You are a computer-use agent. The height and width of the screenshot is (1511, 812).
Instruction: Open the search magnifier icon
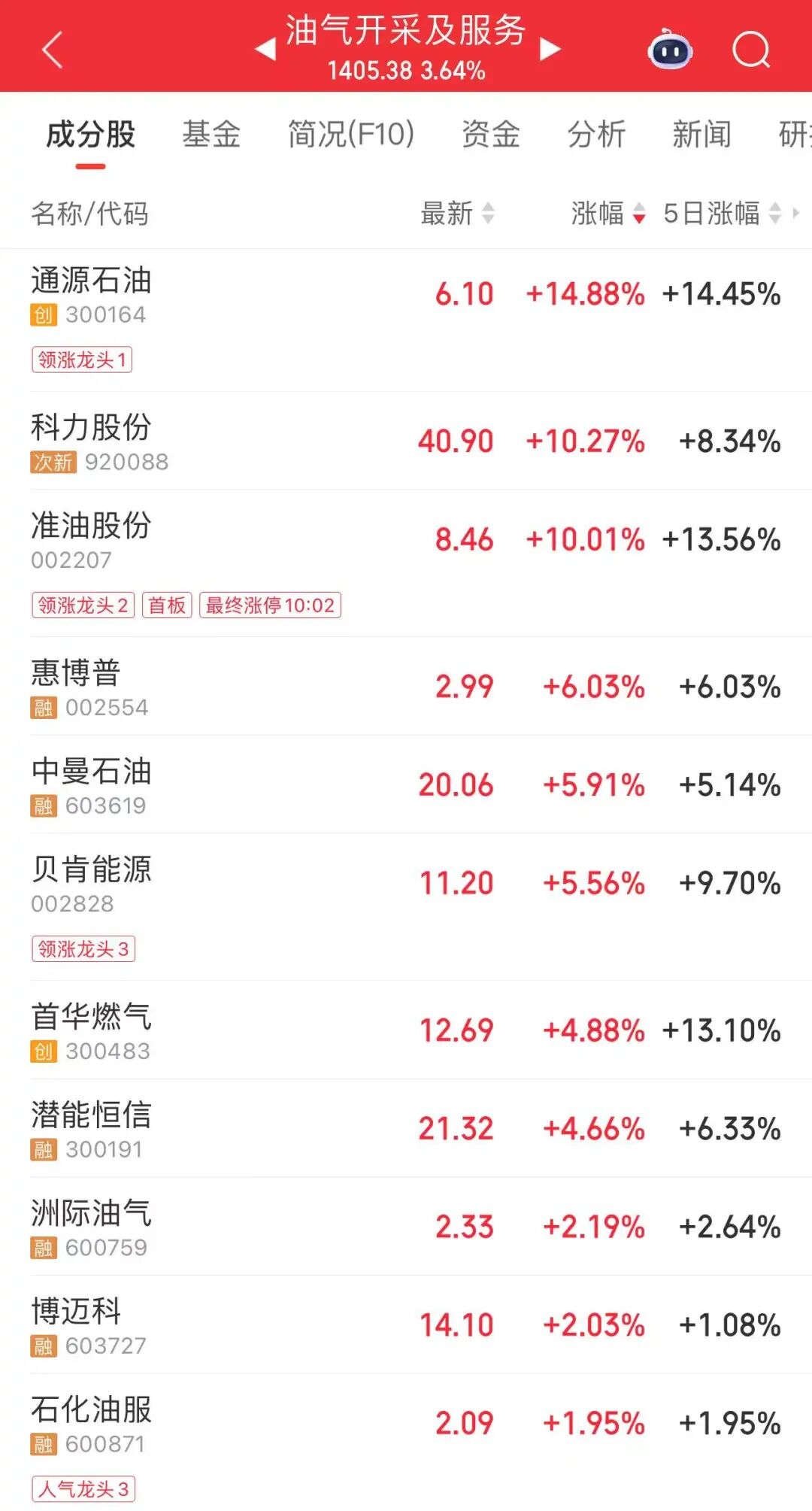pyautogui.click(x=751, y=50)
